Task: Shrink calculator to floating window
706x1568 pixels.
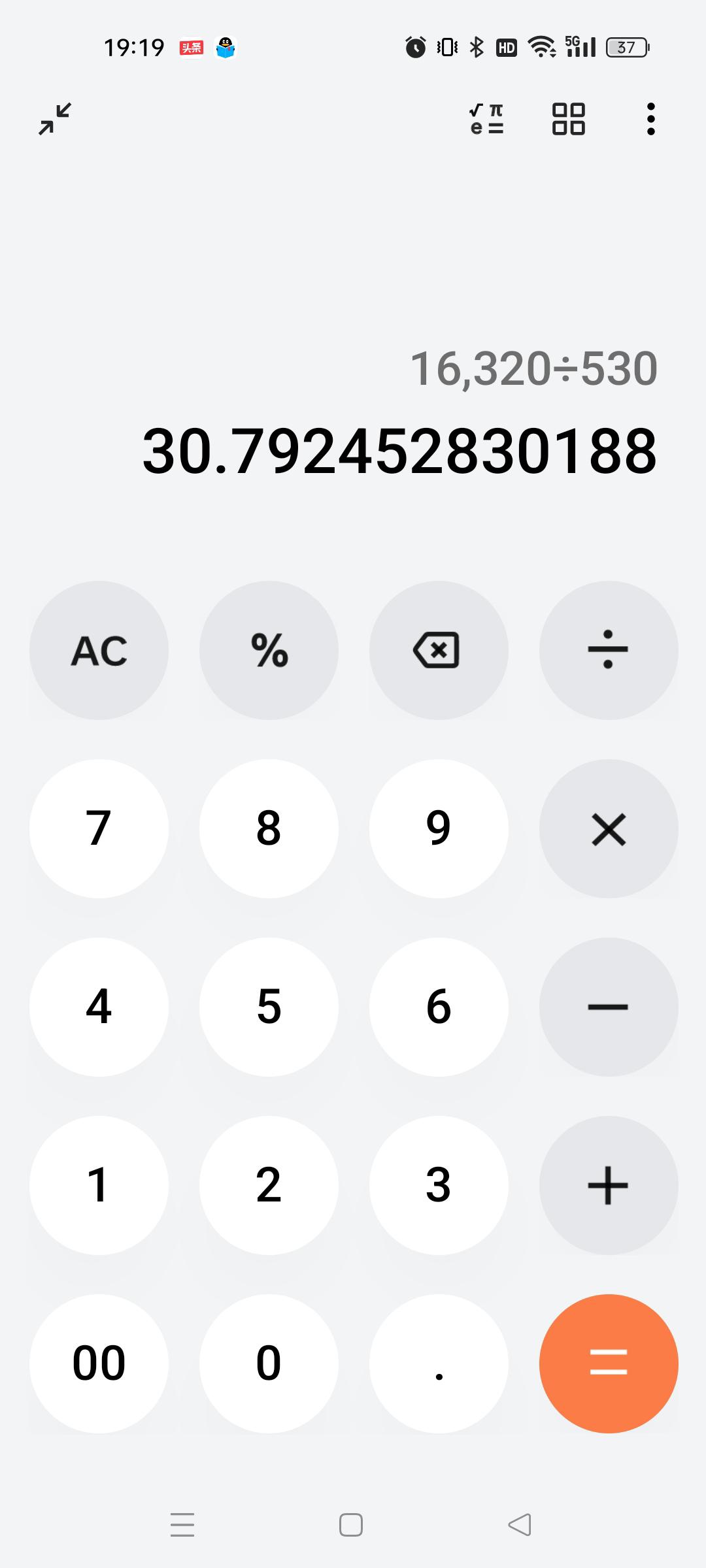Action: point(55,119)
